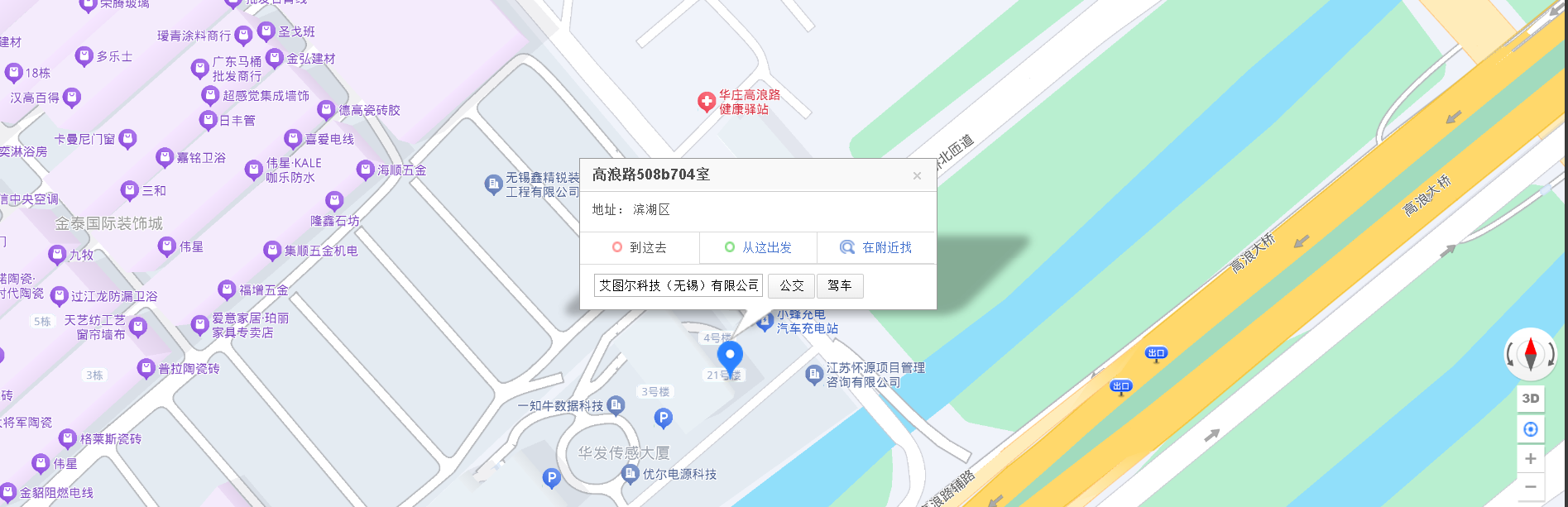Tap the blue location pin marker
Image resolution: width=1568 pixels, height=507 pixels.
pyautogui.click(x=730, y=356)
